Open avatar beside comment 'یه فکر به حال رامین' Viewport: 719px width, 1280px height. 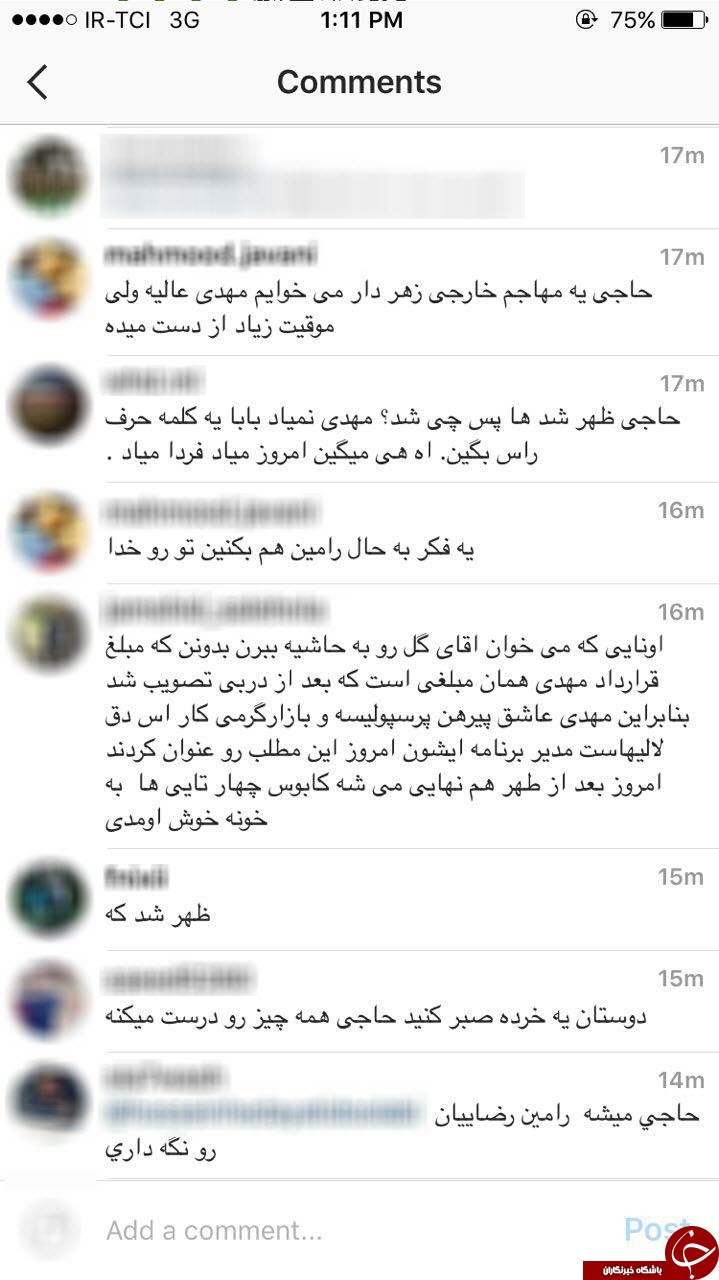(48, 532)
